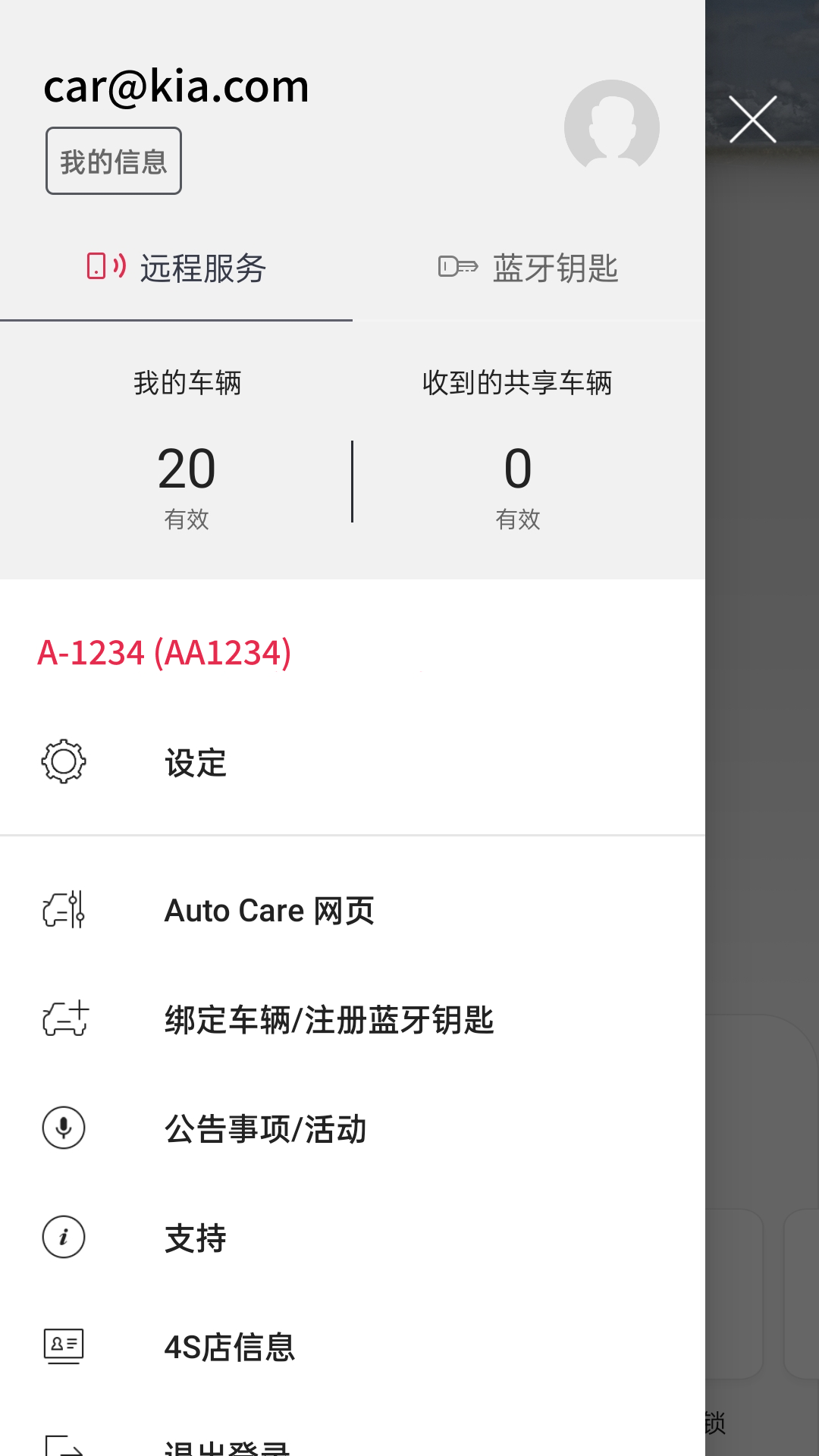The image size is (819, 1456).
Task: Open Auto Care 网页
Action: (269, 911)
